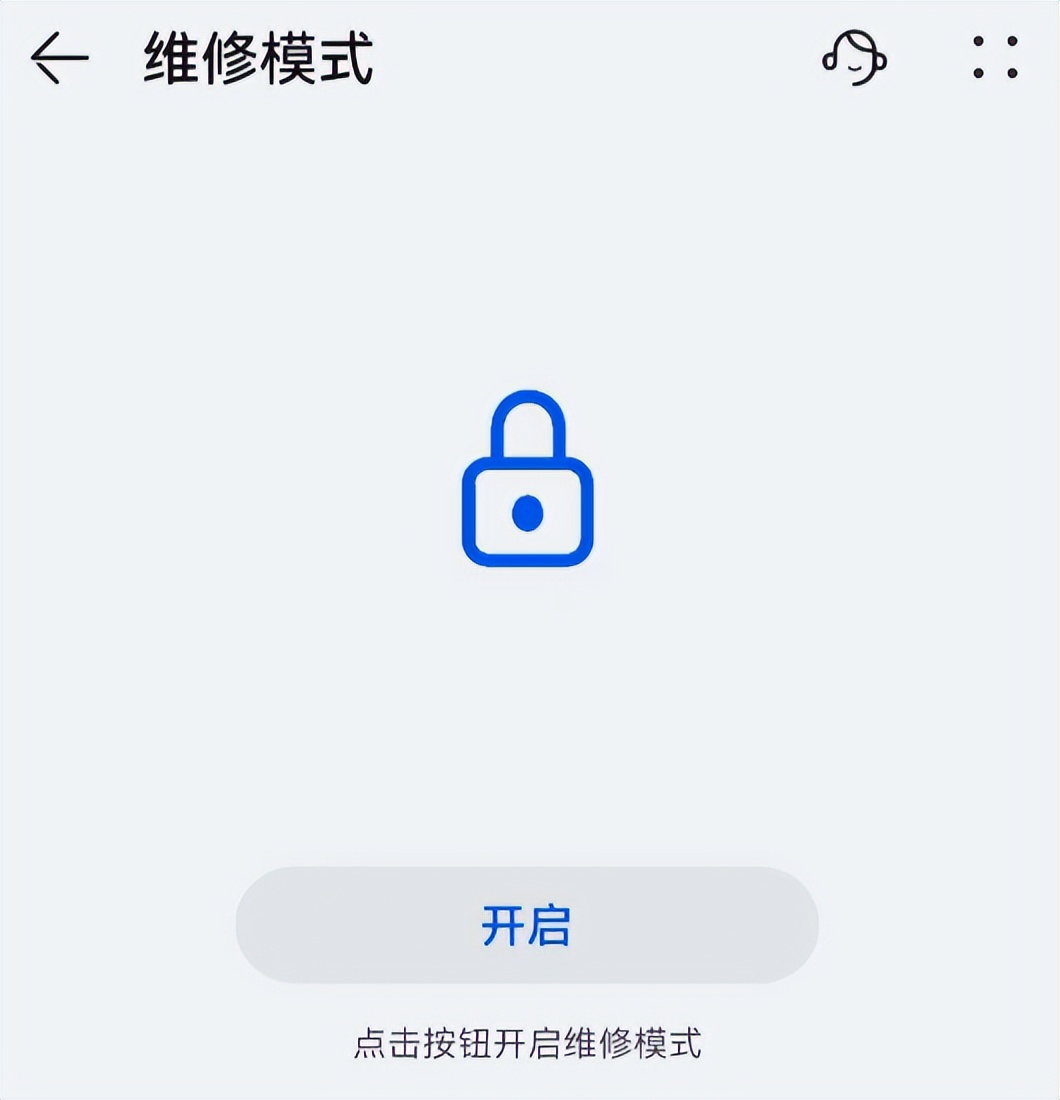Turn on maintenance mode with the lock button
The width and height of the screenshot is (1060, 1100).
(x=528, y=927)
